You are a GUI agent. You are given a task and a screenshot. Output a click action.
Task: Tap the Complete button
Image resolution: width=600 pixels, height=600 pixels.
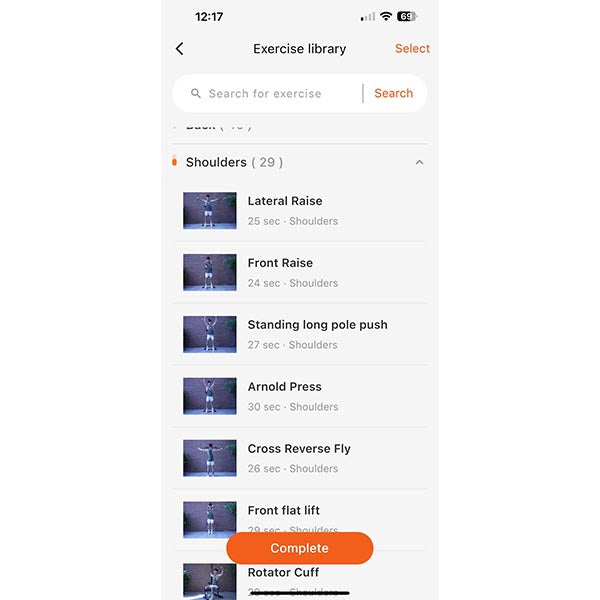coord(299,548)
